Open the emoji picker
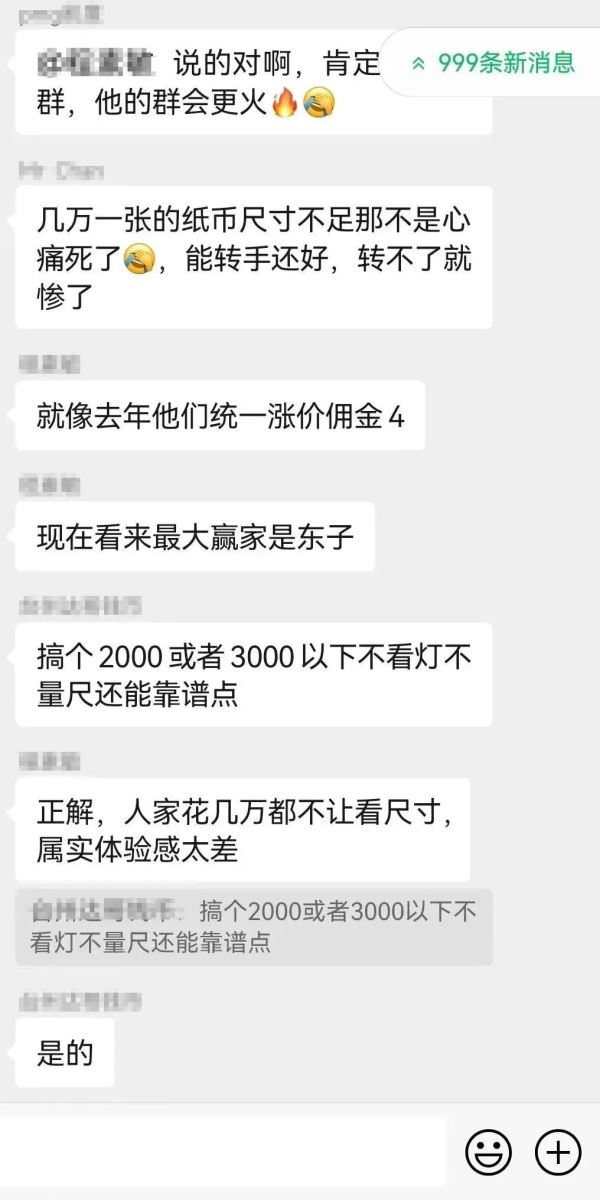The width and height of the screenshot is (600, 1200). [x=488, y=1152]
